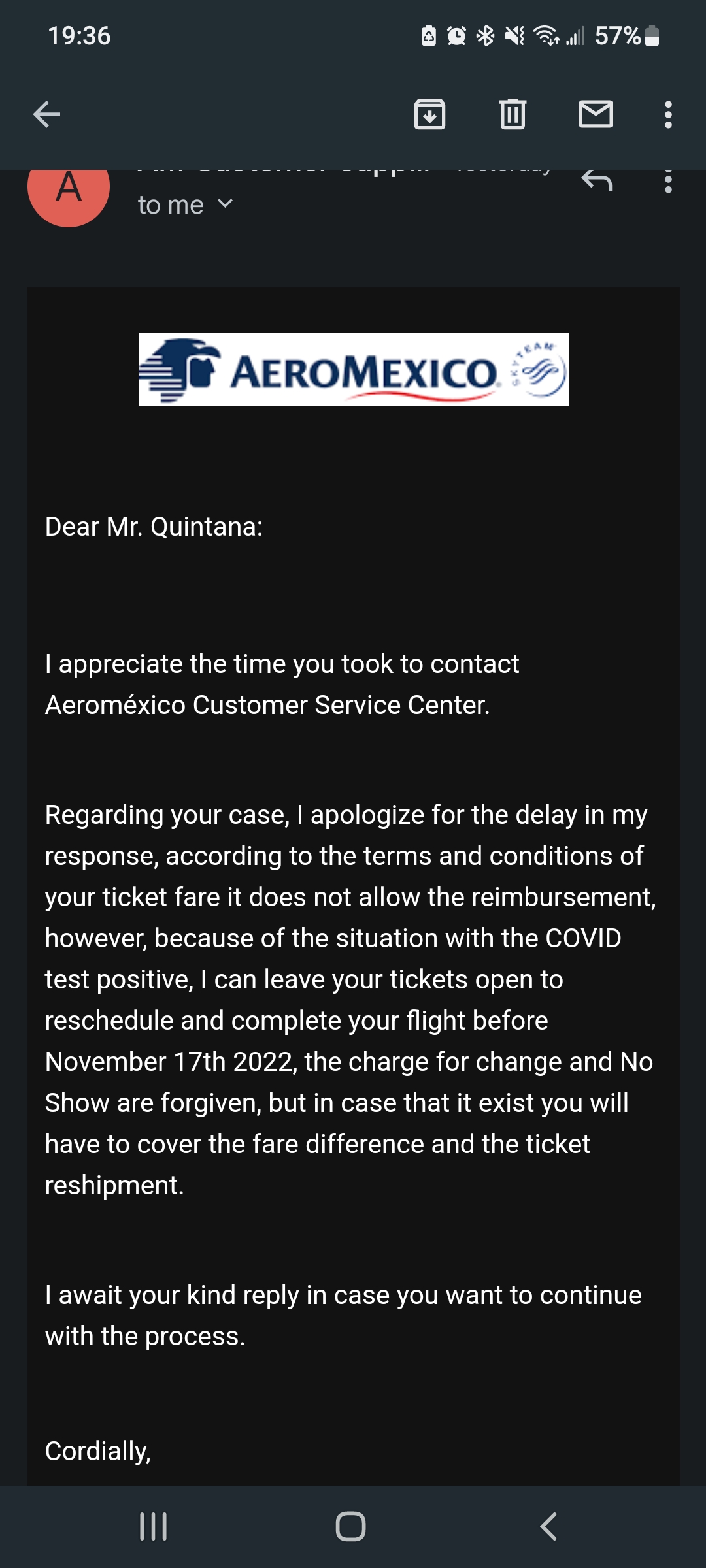Delete the email using the trash icon
The image size is (706, 1568).
pyautogui.click(x=513, y=115)
